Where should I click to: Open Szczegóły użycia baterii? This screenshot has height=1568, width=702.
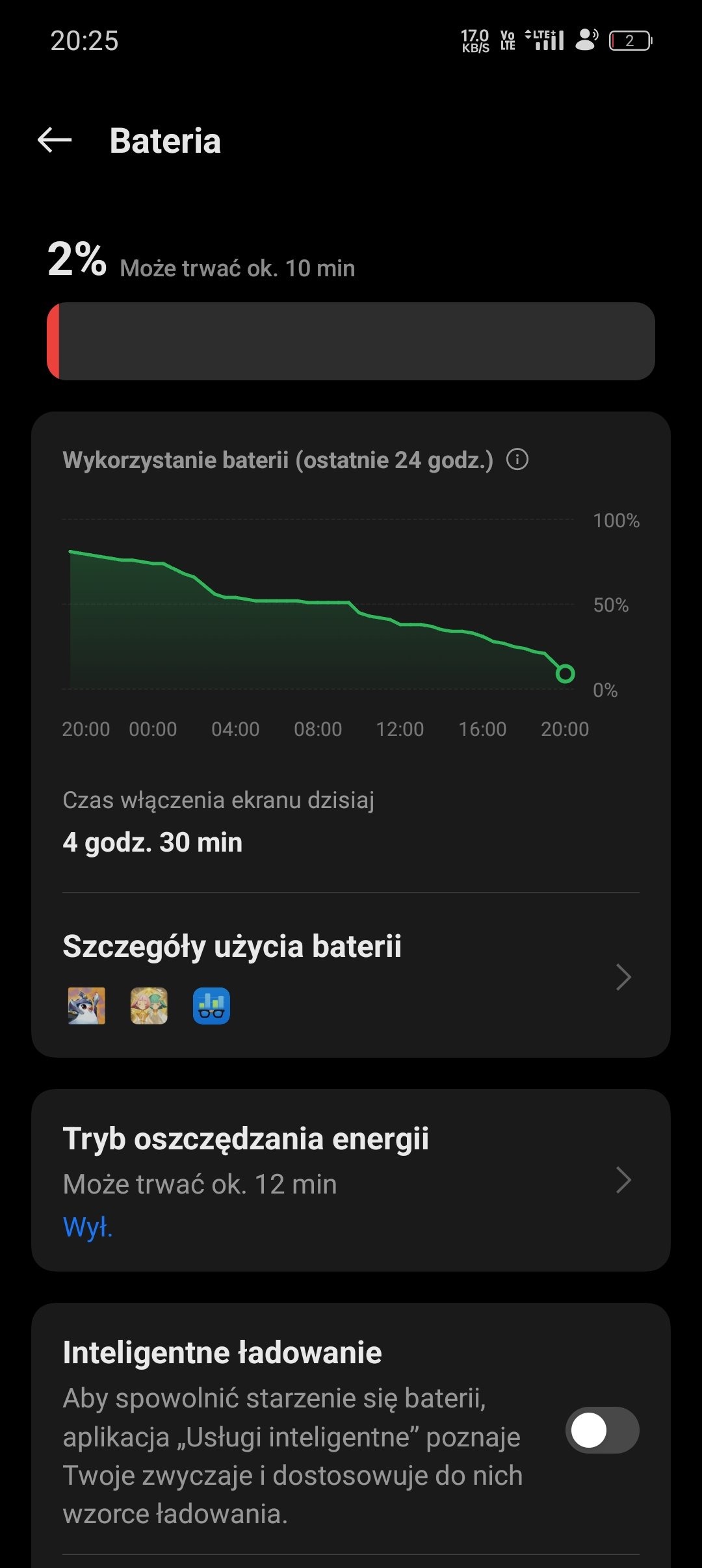(351, 976)
